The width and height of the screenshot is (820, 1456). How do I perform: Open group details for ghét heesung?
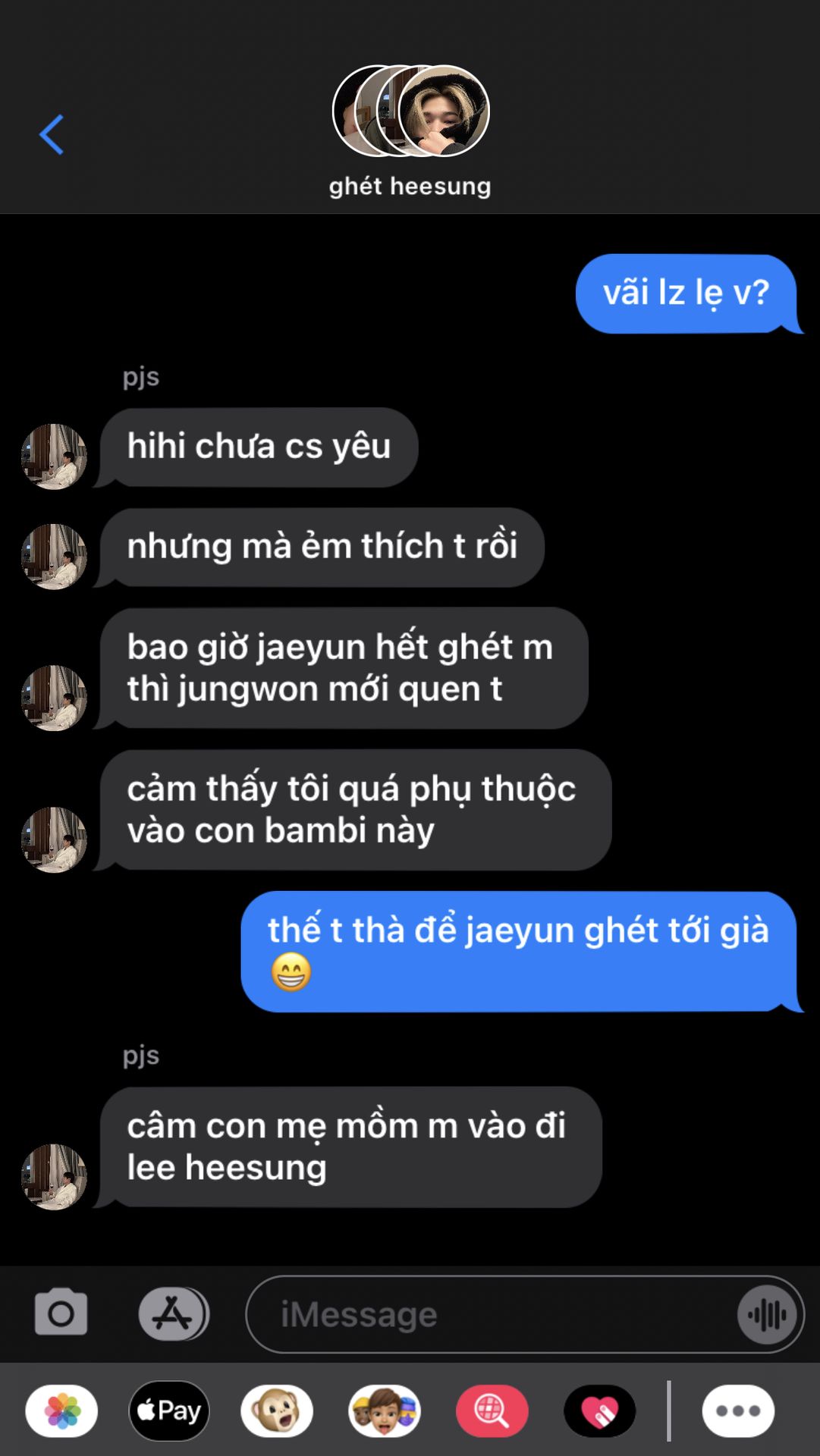click(x=410, y=130)
